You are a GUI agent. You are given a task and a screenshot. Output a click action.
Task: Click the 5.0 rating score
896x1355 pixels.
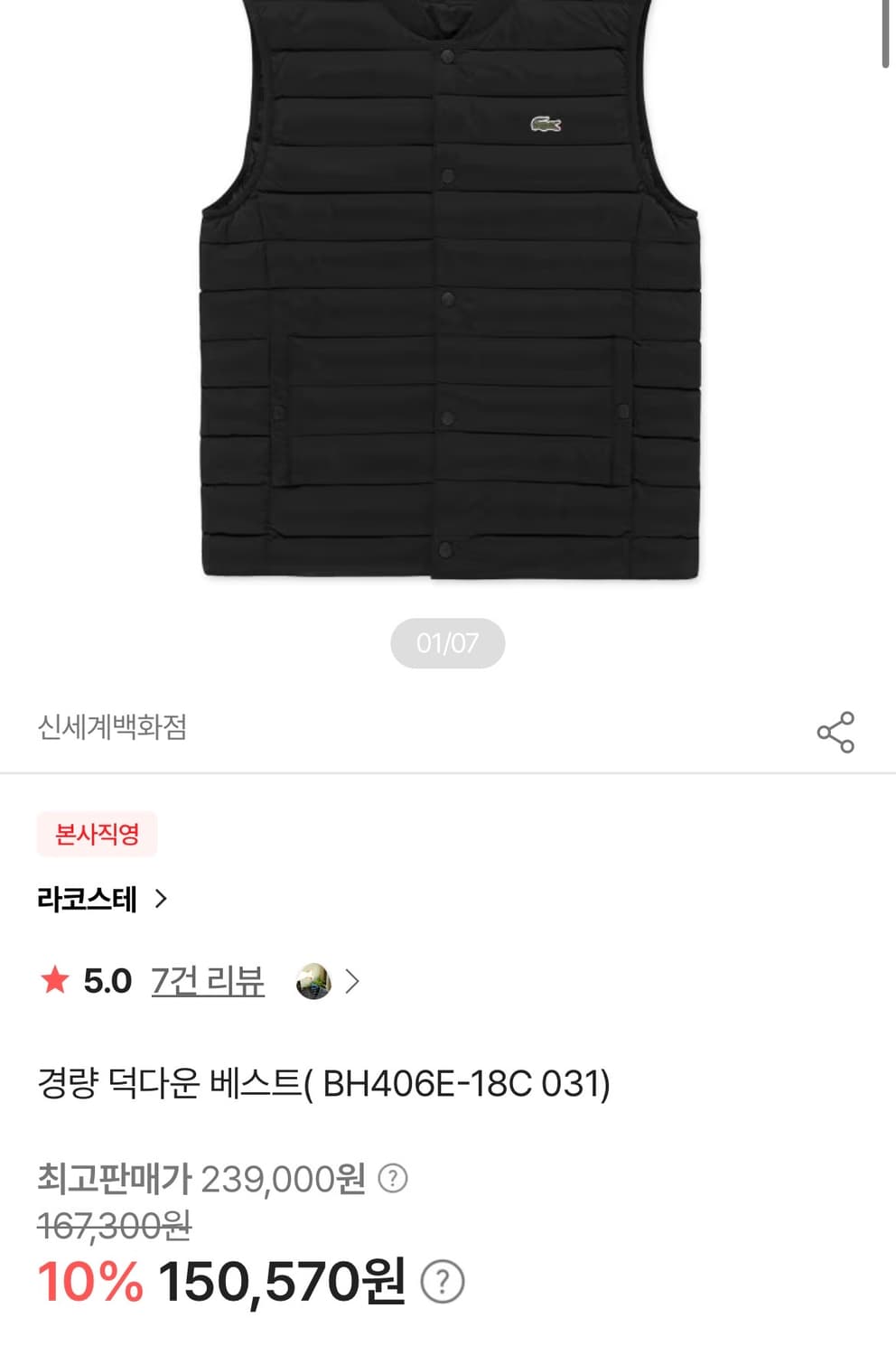tap(107, 979)
